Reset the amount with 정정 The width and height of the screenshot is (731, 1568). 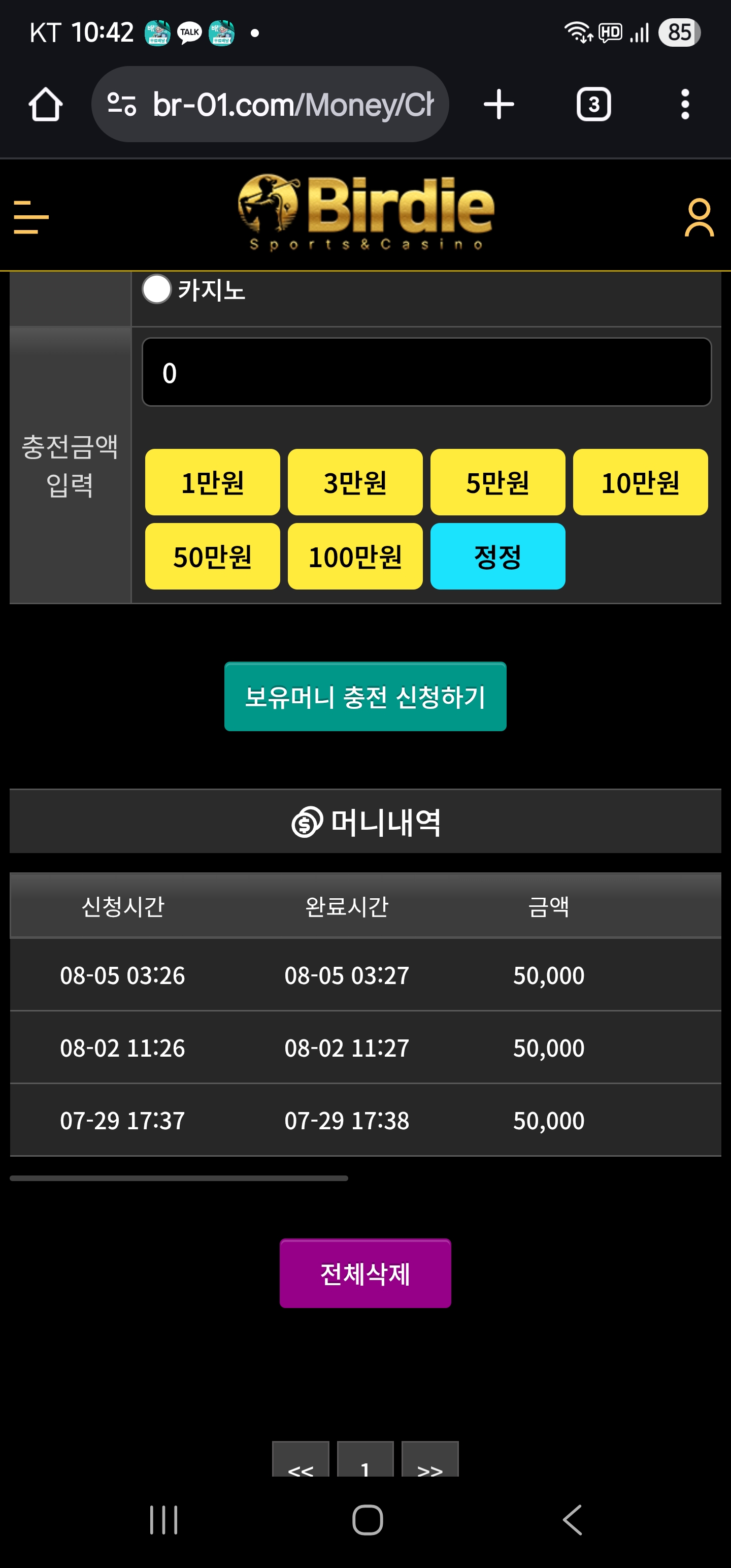point(497,556)
